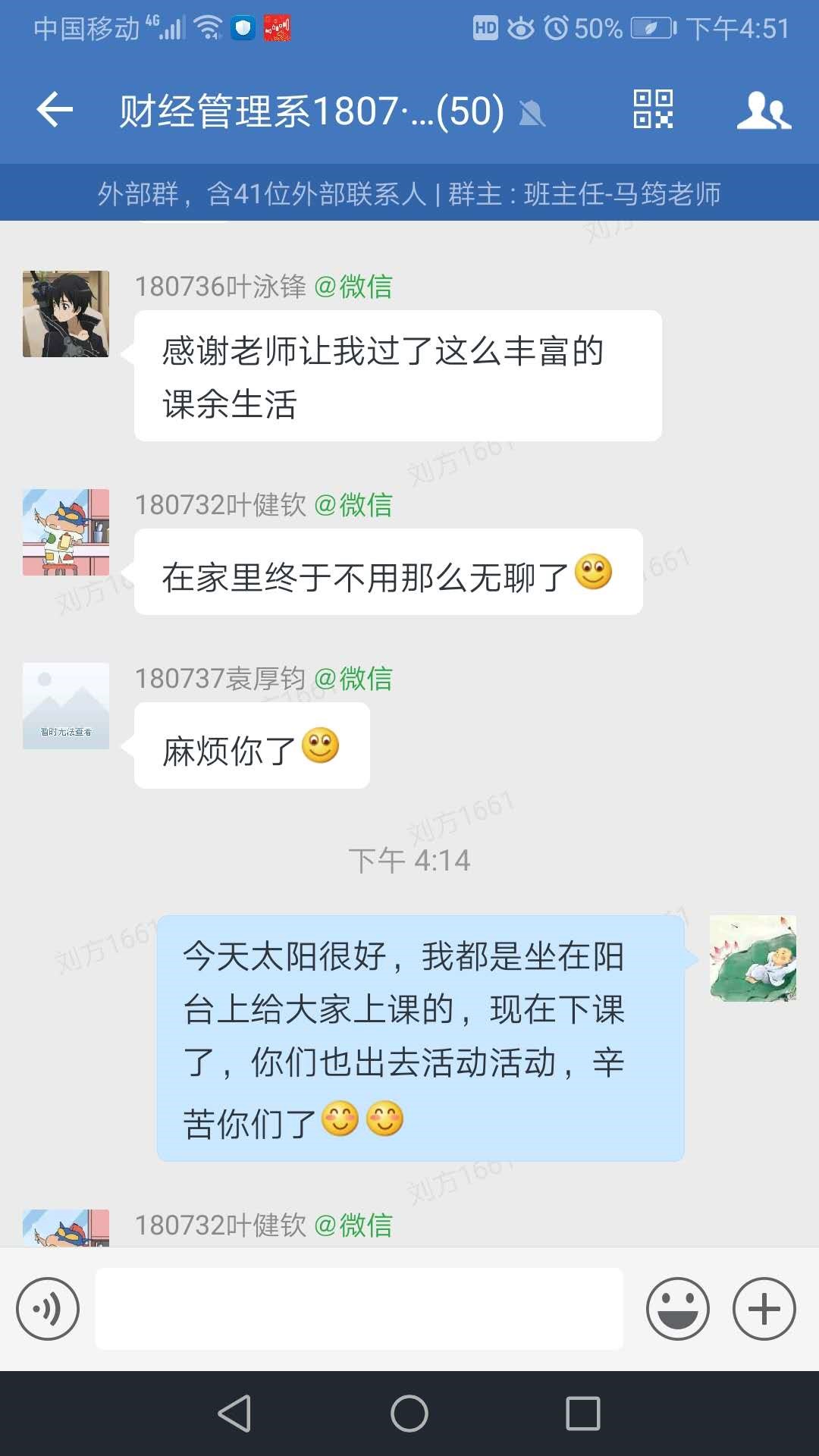
Task: Open the group members icon
Action: click(763, 111)
